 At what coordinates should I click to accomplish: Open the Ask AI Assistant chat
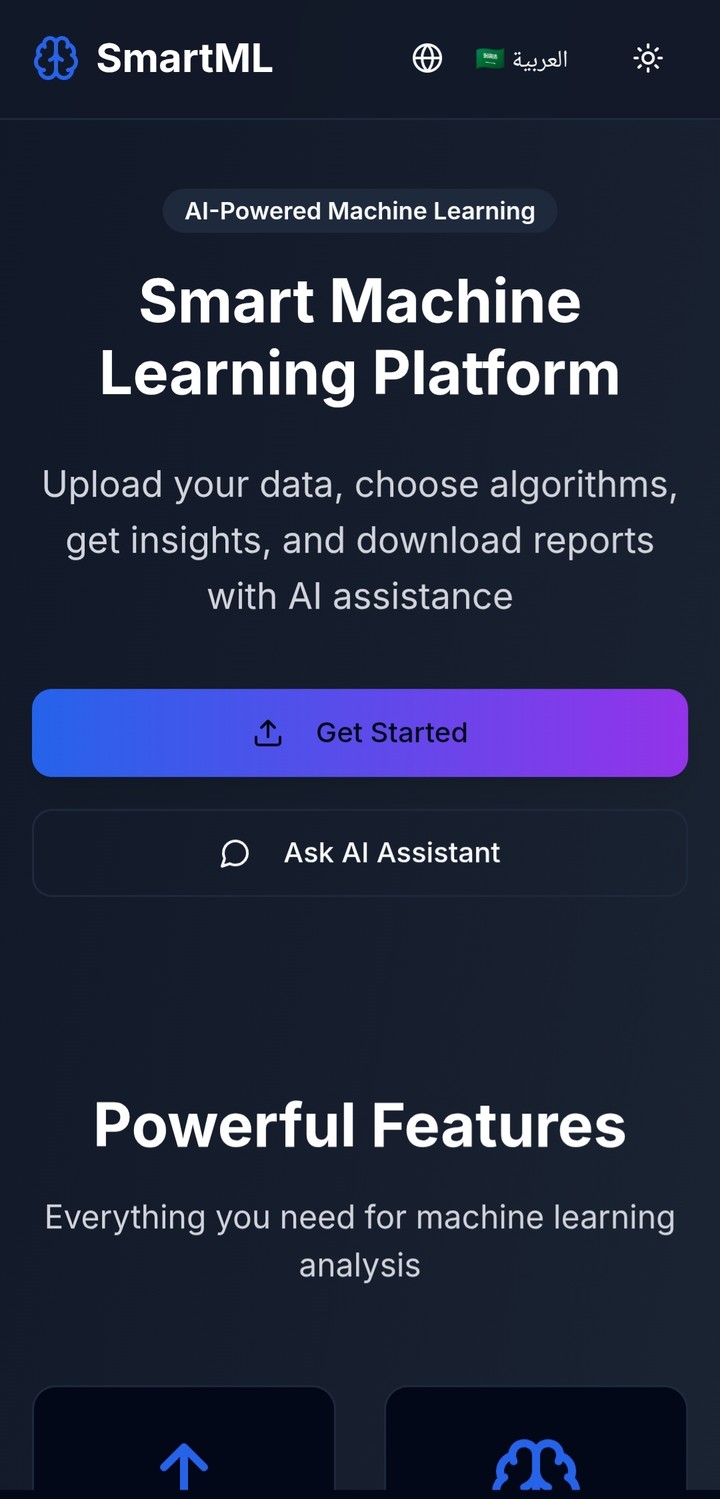click(x=360, y=853)
